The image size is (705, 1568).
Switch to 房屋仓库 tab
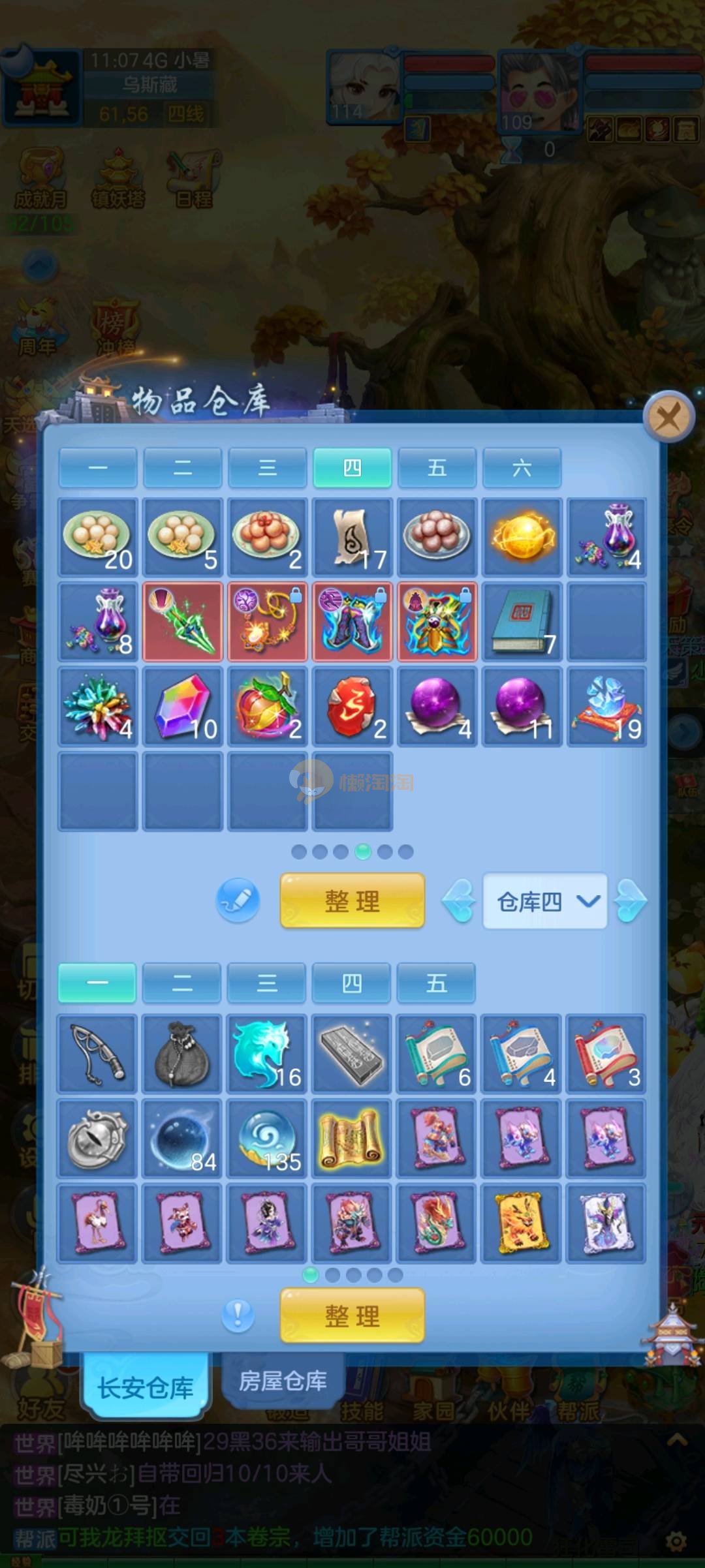click(x=283, y=1381)
